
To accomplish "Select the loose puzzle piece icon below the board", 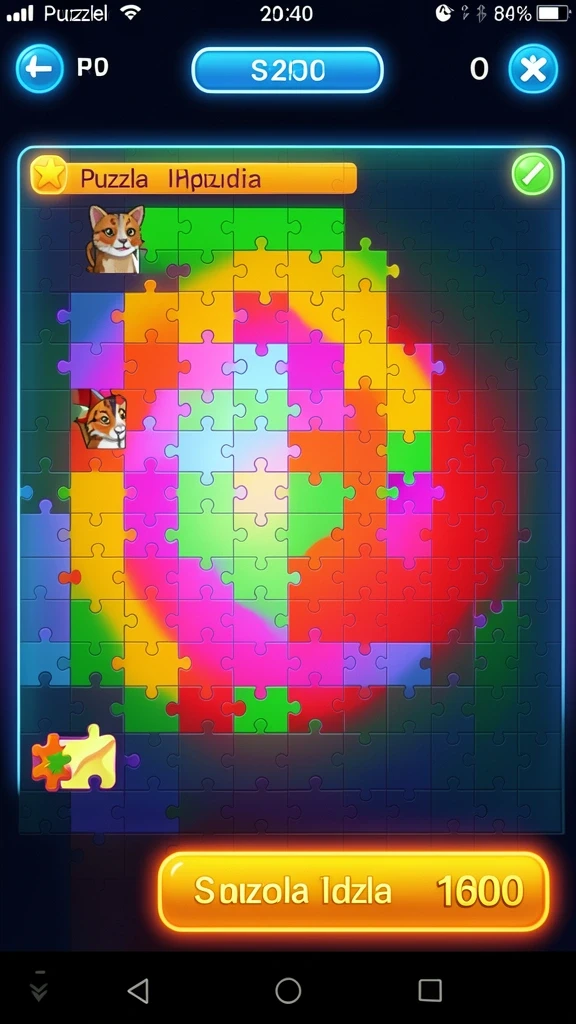I will point(74,758).
